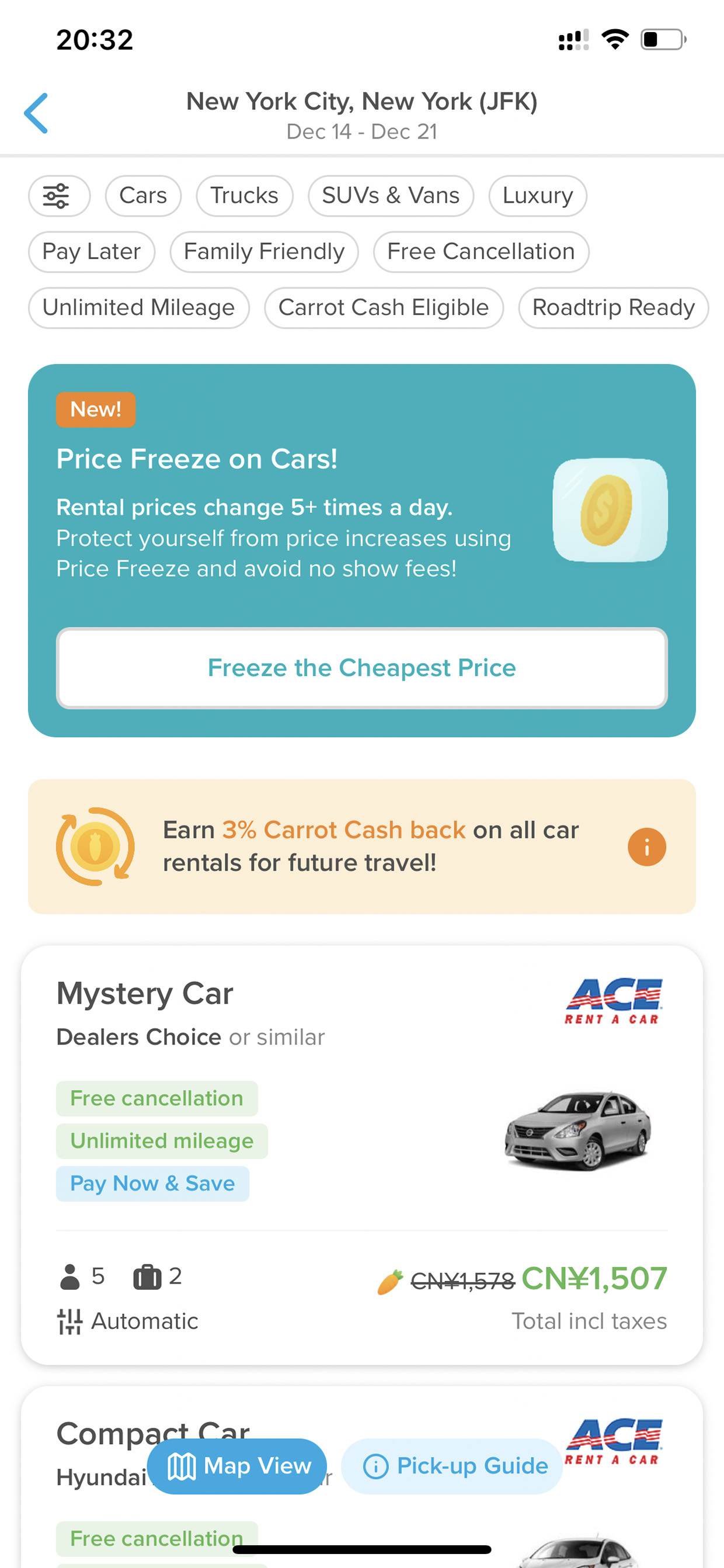Tap the Roadtrip Ready chip
Image resolution: width=724 pixels, height=1568 pixels.
tap(613, 308)
